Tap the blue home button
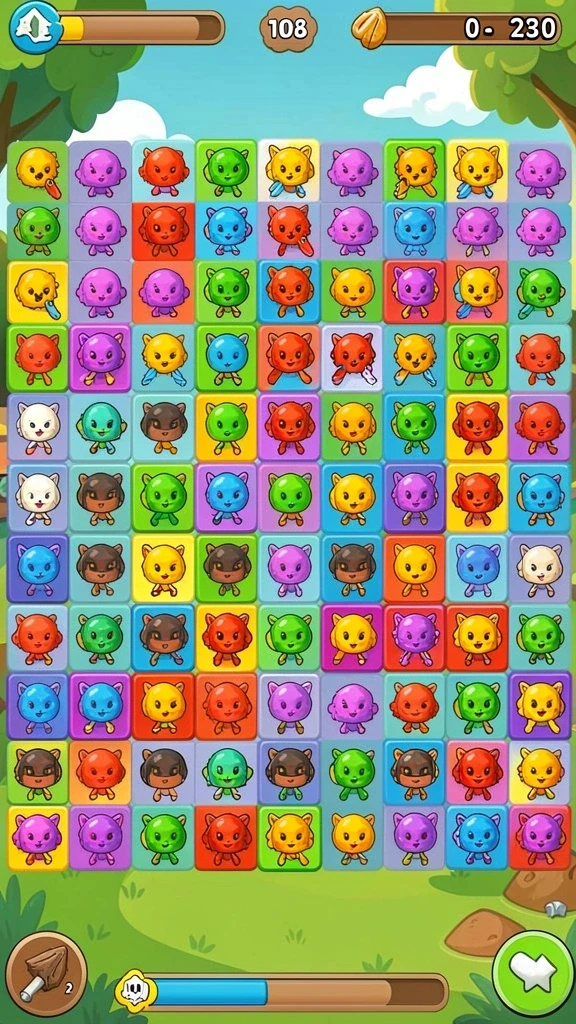This screenshot has height=1024, width=576. point(36,27)
